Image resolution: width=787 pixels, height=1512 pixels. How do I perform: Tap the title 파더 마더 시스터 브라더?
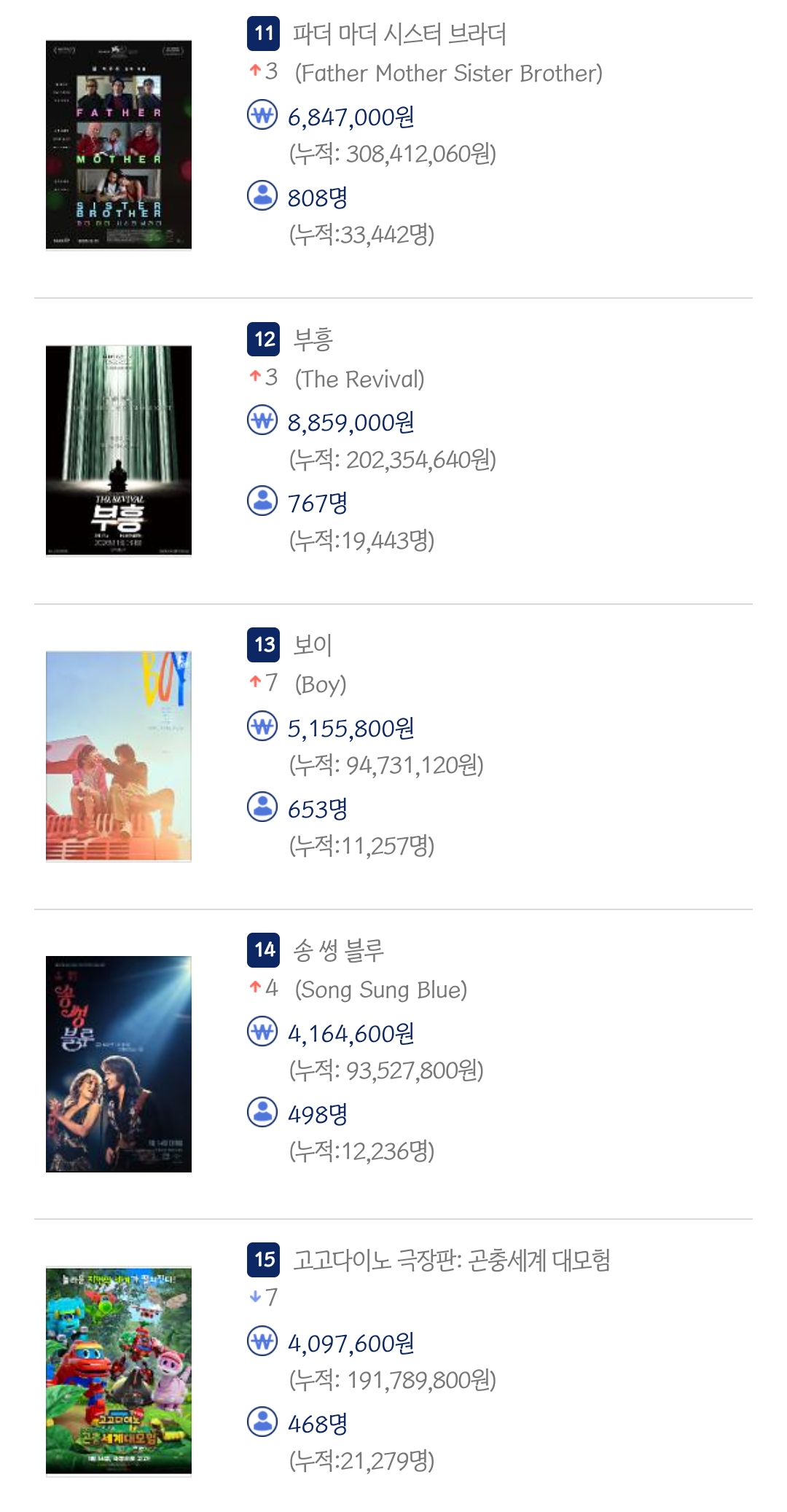(x=399, y=34)
